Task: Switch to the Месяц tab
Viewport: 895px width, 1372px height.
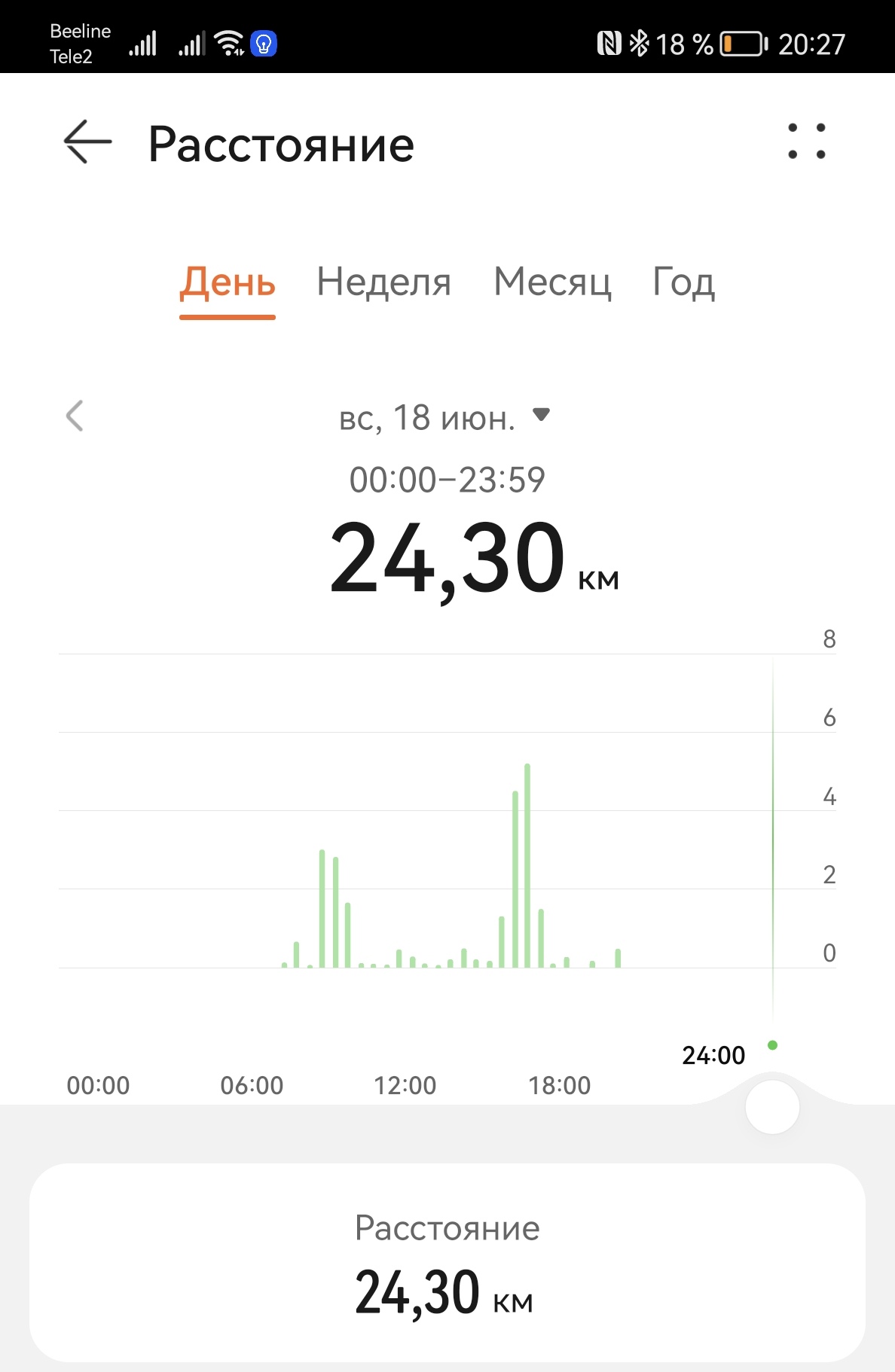Action: [552, 283]
